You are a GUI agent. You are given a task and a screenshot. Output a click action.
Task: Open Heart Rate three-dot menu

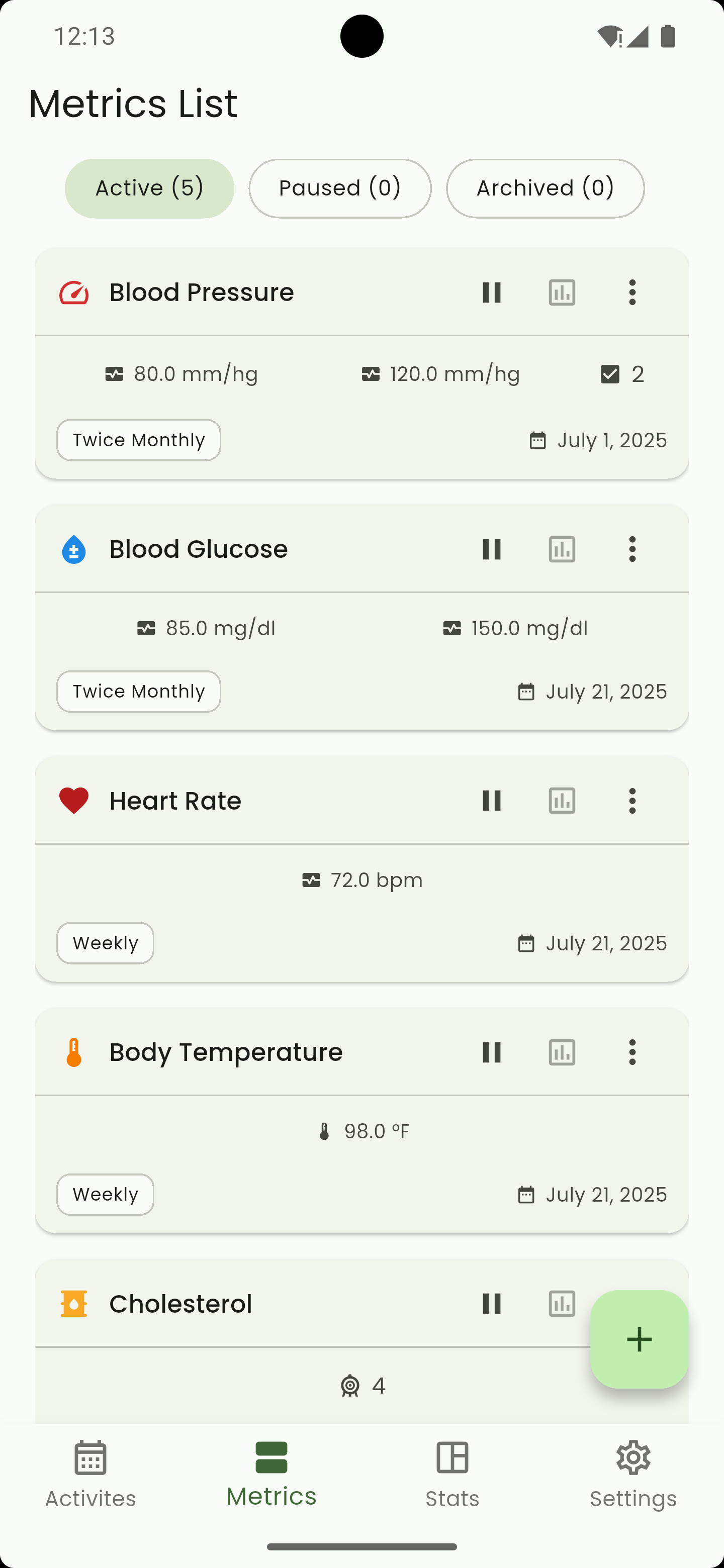pos(632,801)
